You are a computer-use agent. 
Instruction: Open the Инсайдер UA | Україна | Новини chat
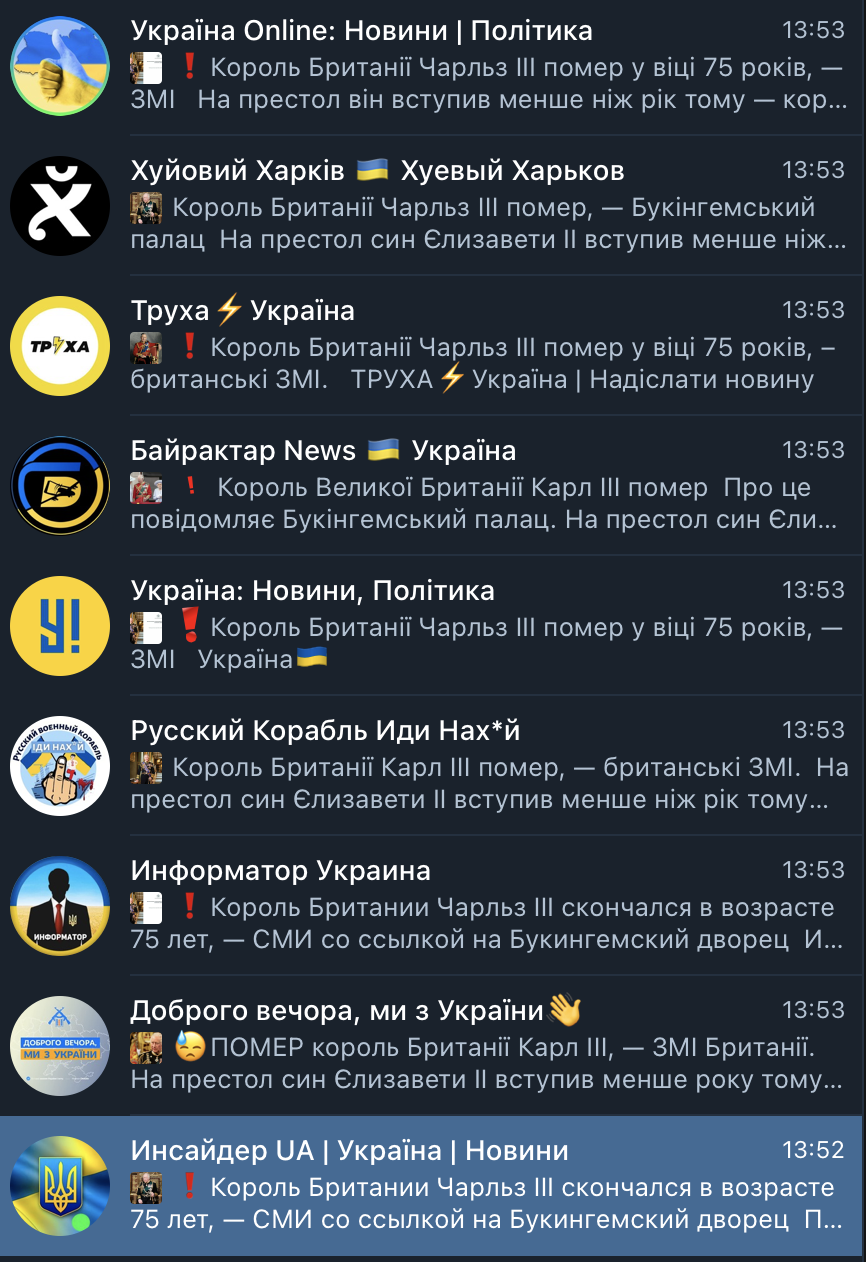click(432, 1186)
